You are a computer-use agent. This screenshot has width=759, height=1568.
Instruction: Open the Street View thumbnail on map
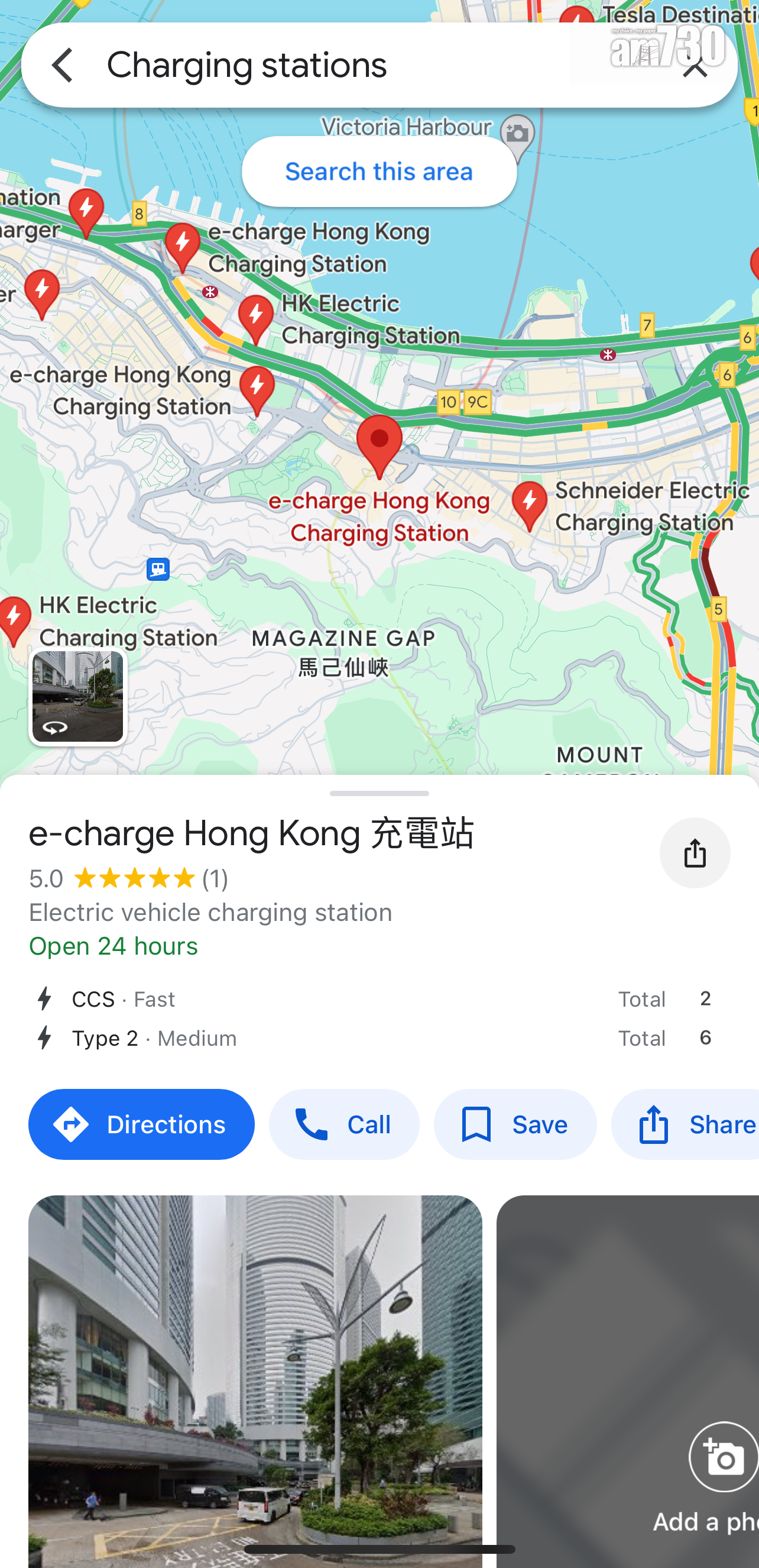click(78, 697)
